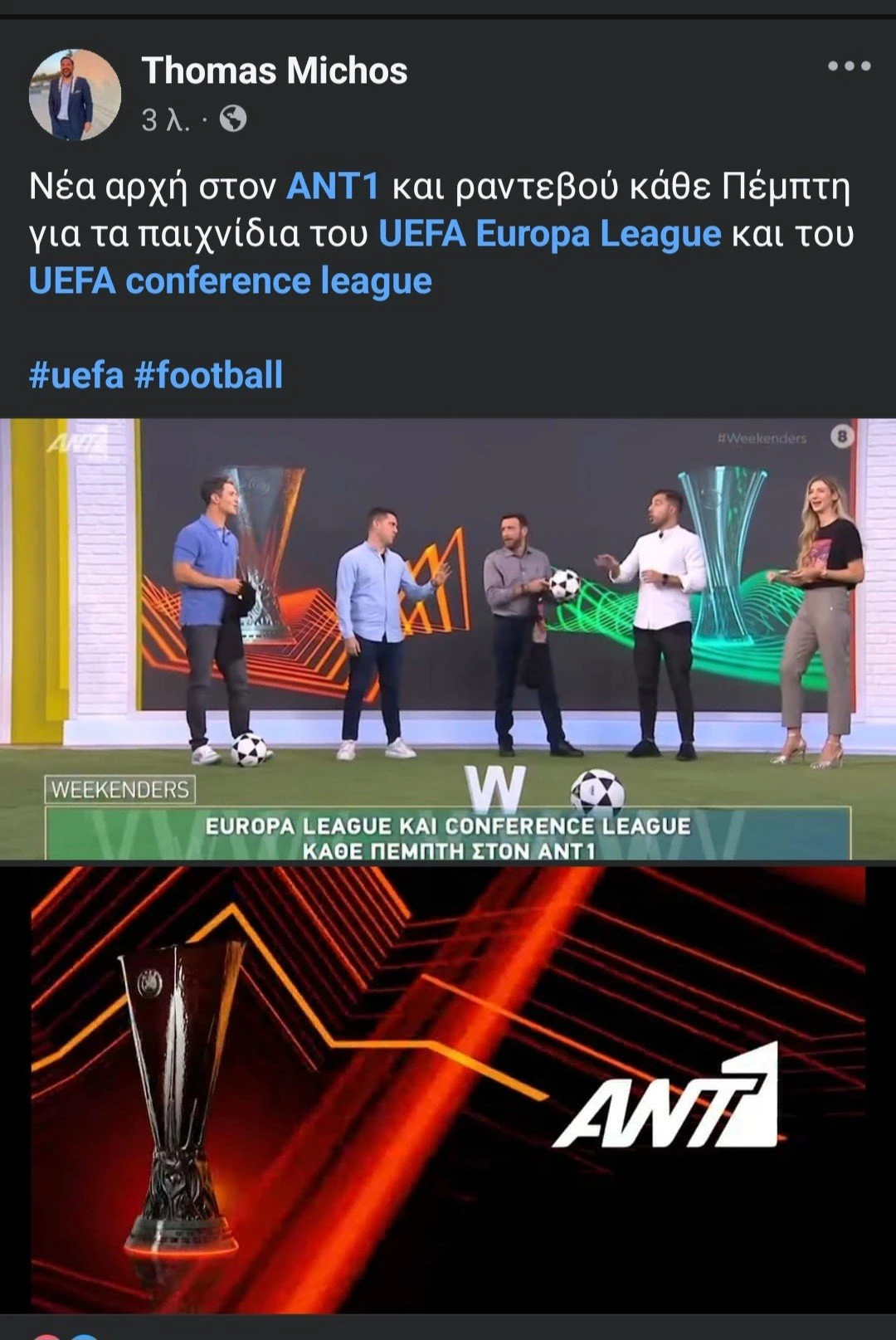View the Europa League trophy ANT1 photo
The width and height of the screenshot is (896, 1340).
click(x=448, y=1087)
